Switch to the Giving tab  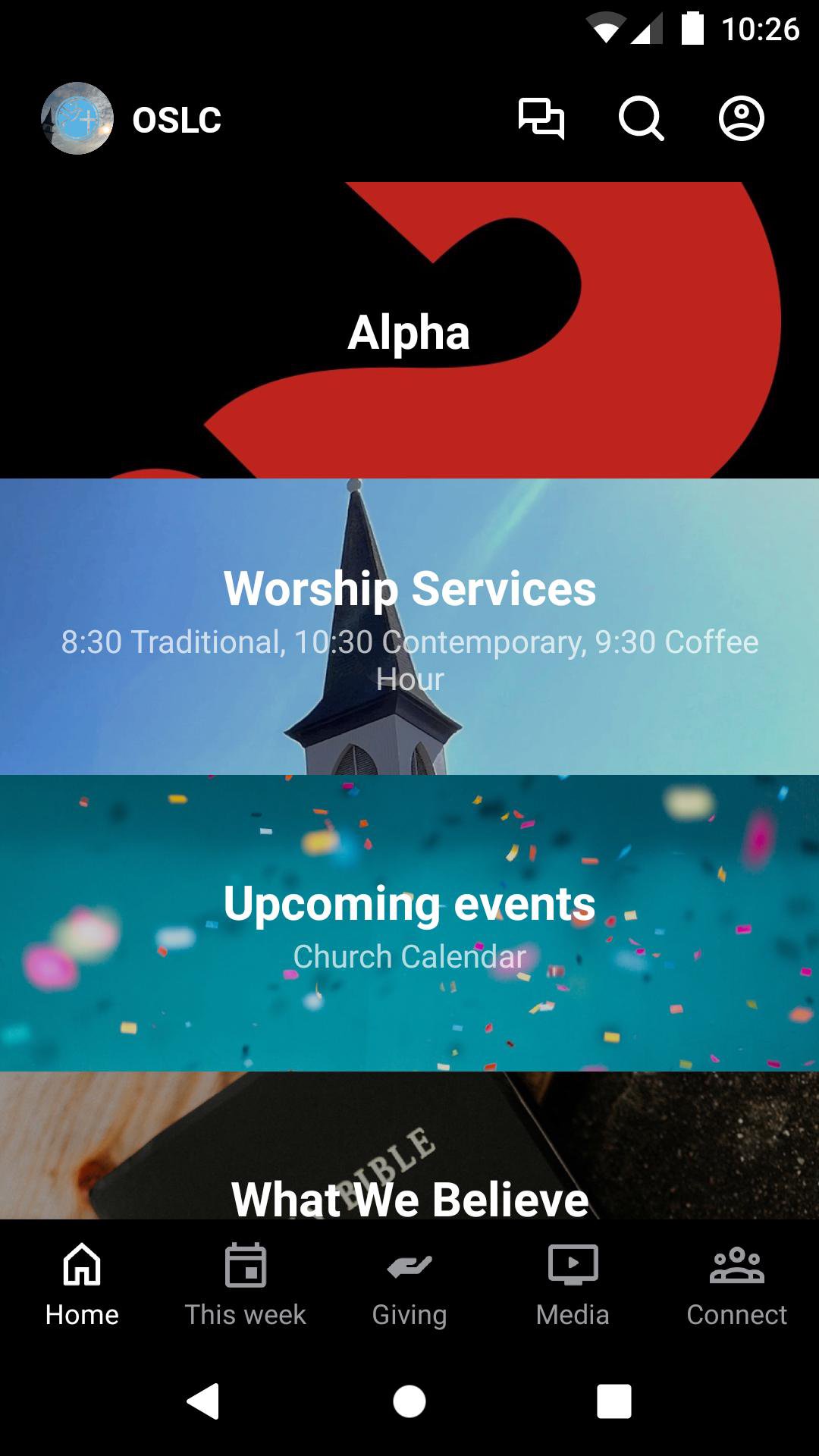pyautogui.click(x=409, y=1285)
